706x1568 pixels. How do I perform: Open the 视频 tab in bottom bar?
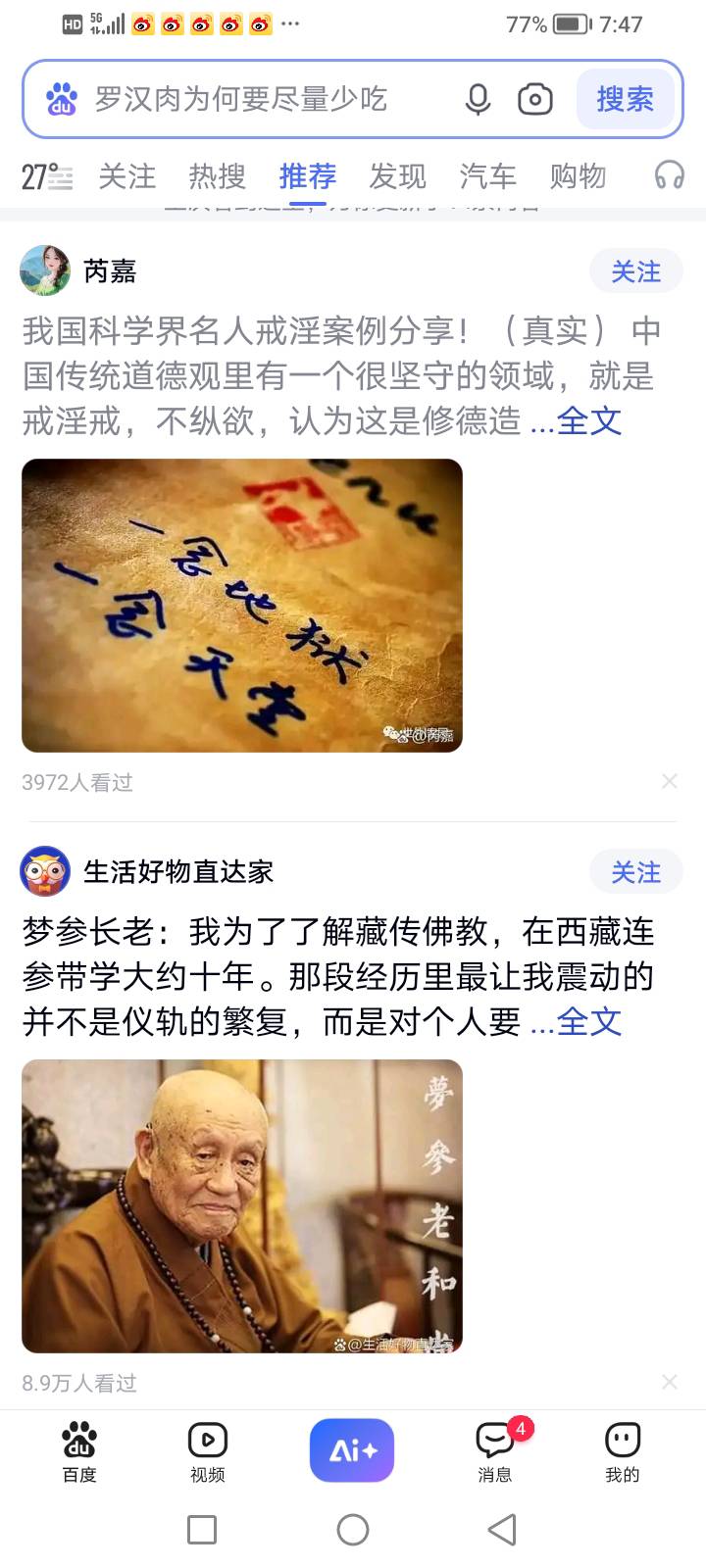pyautogui.click(x=207, y=1451)
